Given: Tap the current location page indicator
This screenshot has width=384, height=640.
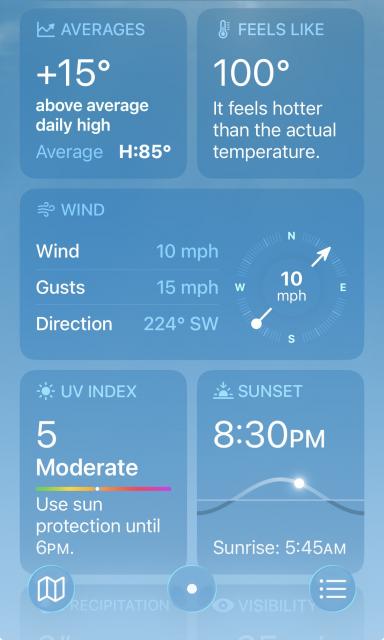Looking at the screenshot, I should (192, 589).
